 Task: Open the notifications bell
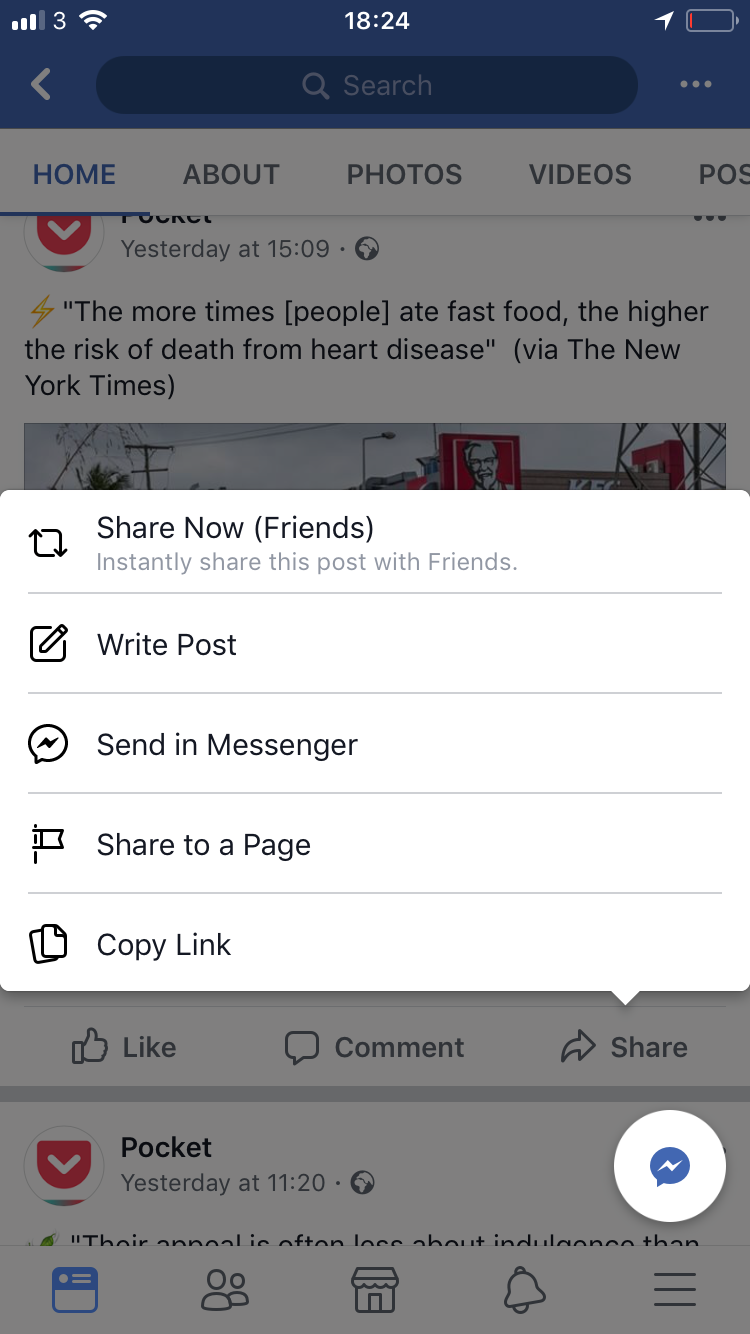(x=525, y=1289)
